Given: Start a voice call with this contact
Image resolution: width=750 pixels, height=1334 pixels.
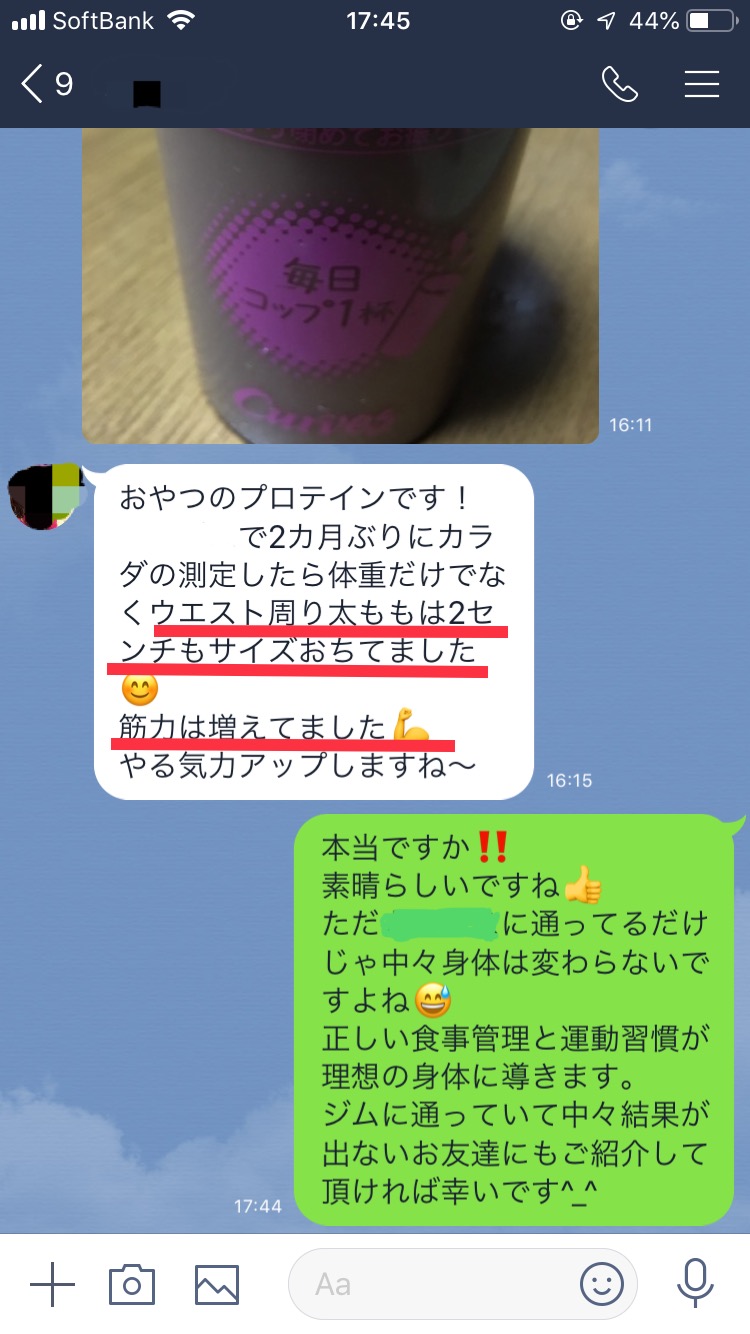Looking at the screenshot, I should [x=619, y=85].
